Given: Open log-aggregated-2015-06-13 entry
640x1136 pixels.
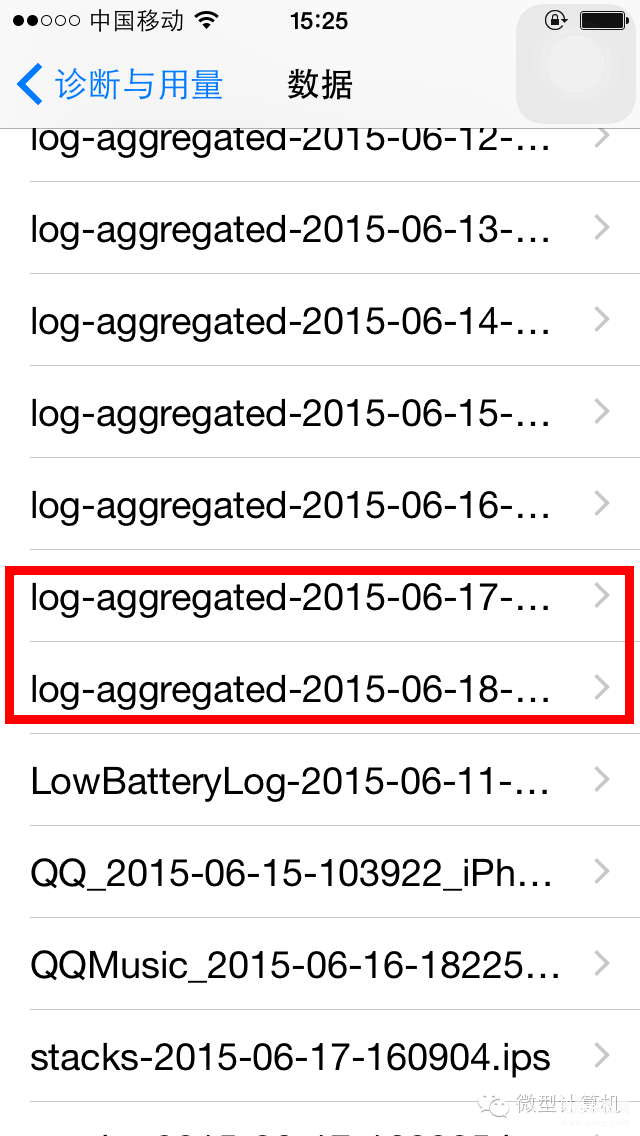Looking at the screenshot, I should (320, 228).
